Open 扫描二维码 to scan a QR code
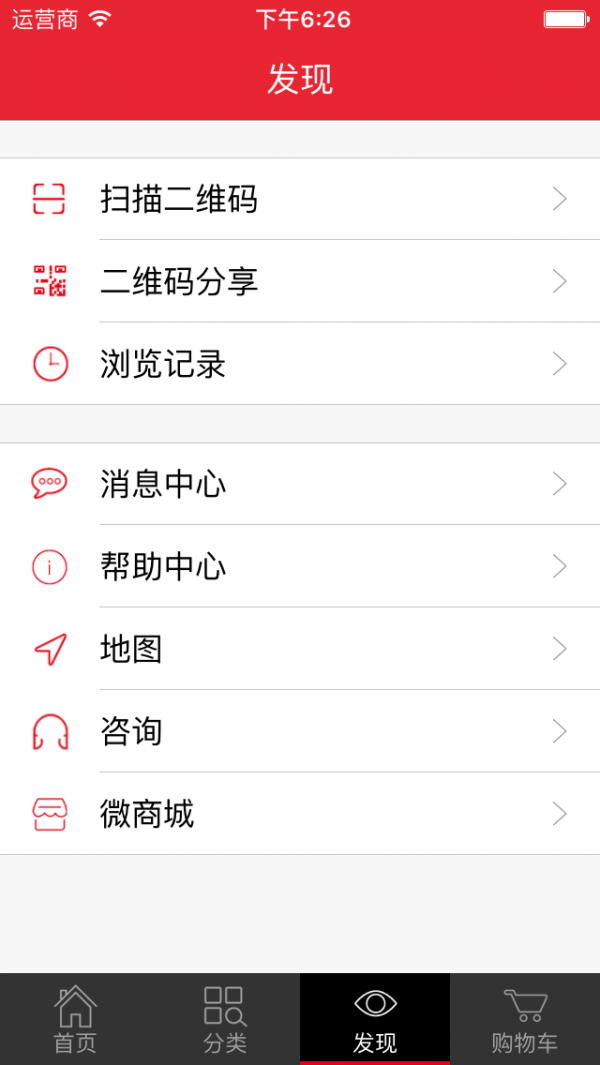The height and width of the screenshot is (1065, 600). pos(300,199)
